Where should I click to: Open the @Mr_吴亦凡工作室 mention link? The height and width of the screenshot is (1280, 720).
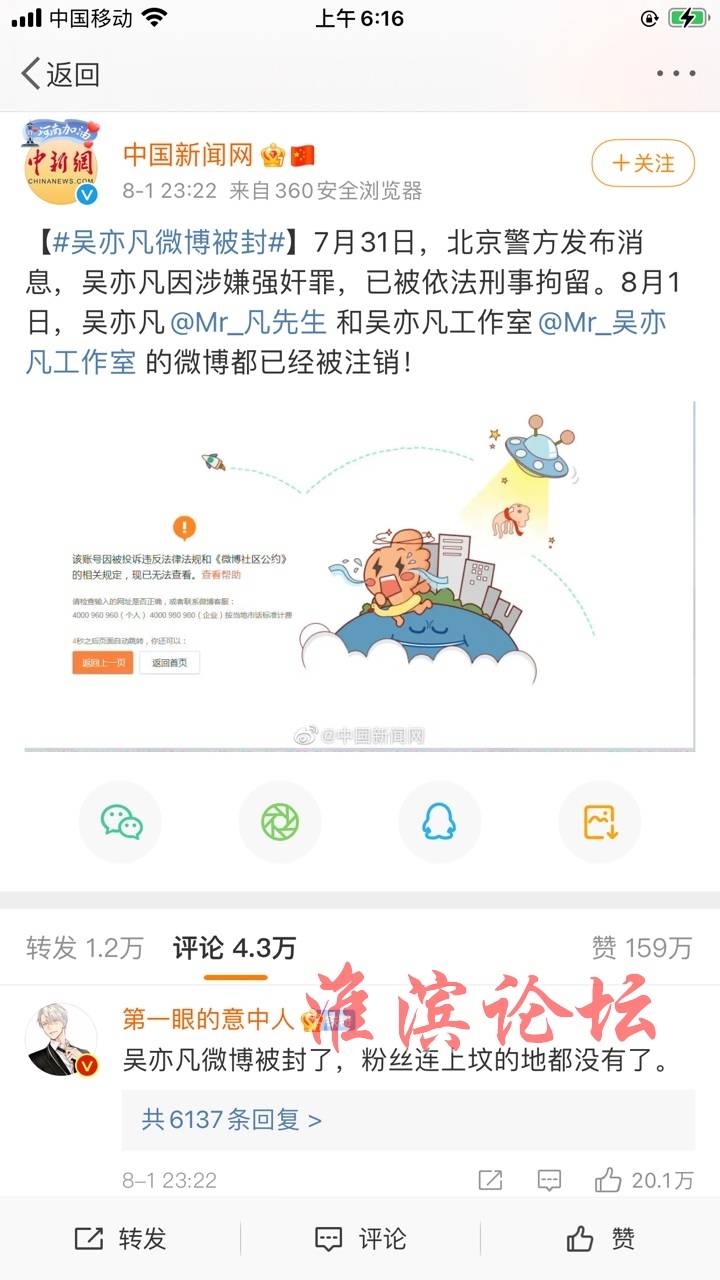346,342
